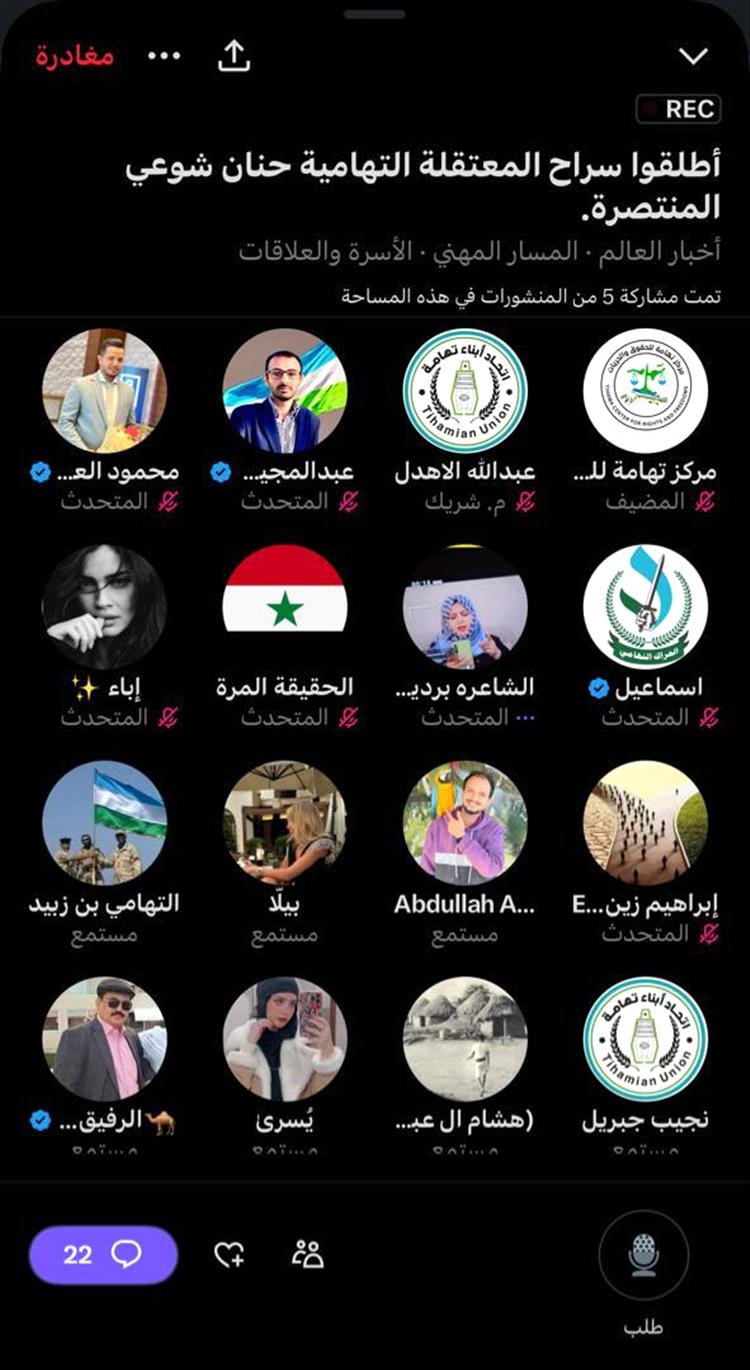Open نجيب جبريل listener profile

click(x=645, y=1039)
